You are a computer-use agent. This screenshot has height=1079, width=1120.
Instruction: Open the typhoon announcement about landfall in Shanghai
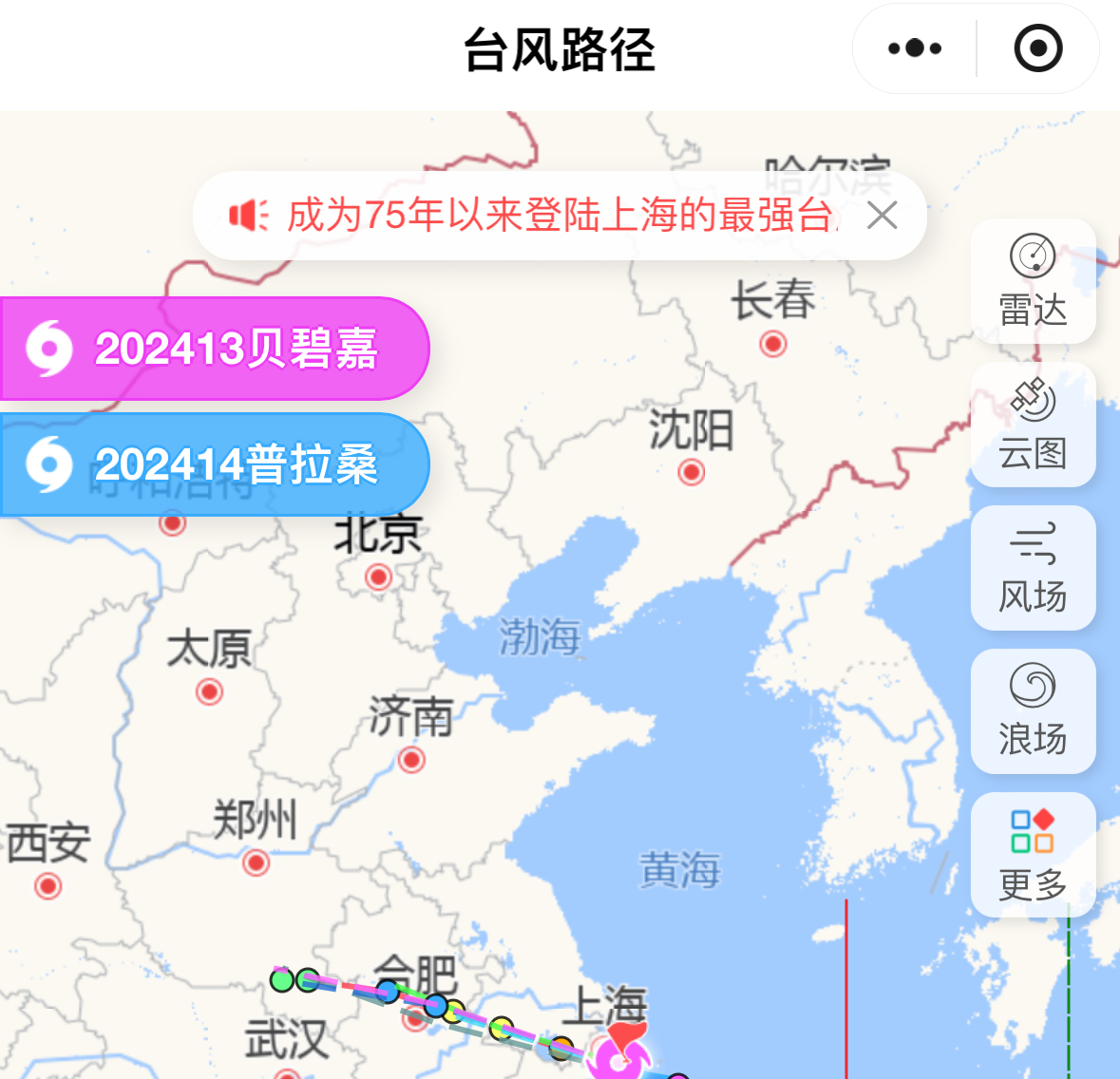tap(559, 216)
